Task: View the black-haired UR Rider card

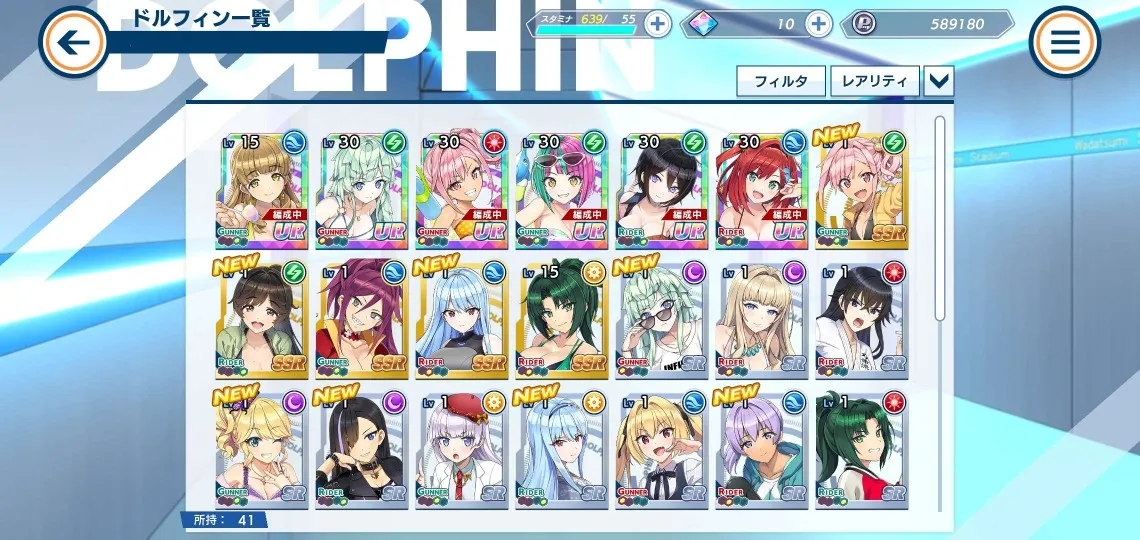Action: click(x=662, y=190)
